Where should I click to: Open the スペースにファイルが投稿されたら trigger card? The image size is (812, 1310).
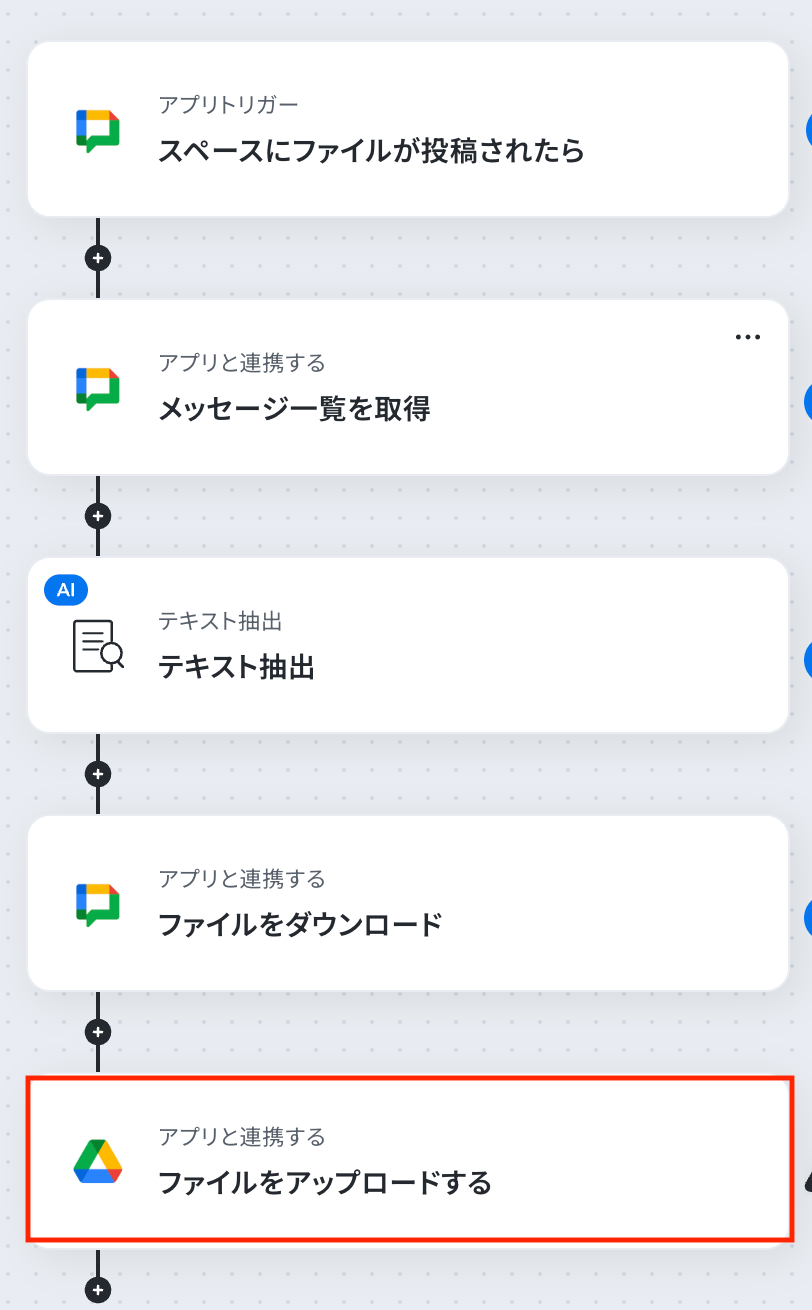[407, 130]
